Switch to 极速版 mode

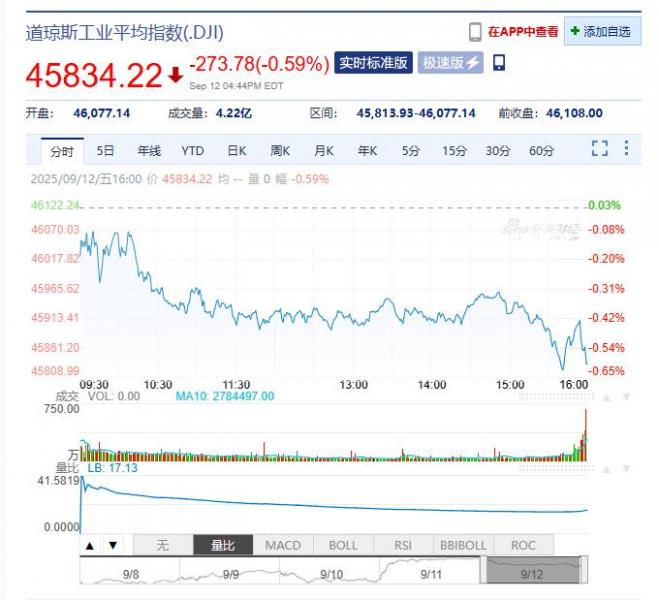451,63
